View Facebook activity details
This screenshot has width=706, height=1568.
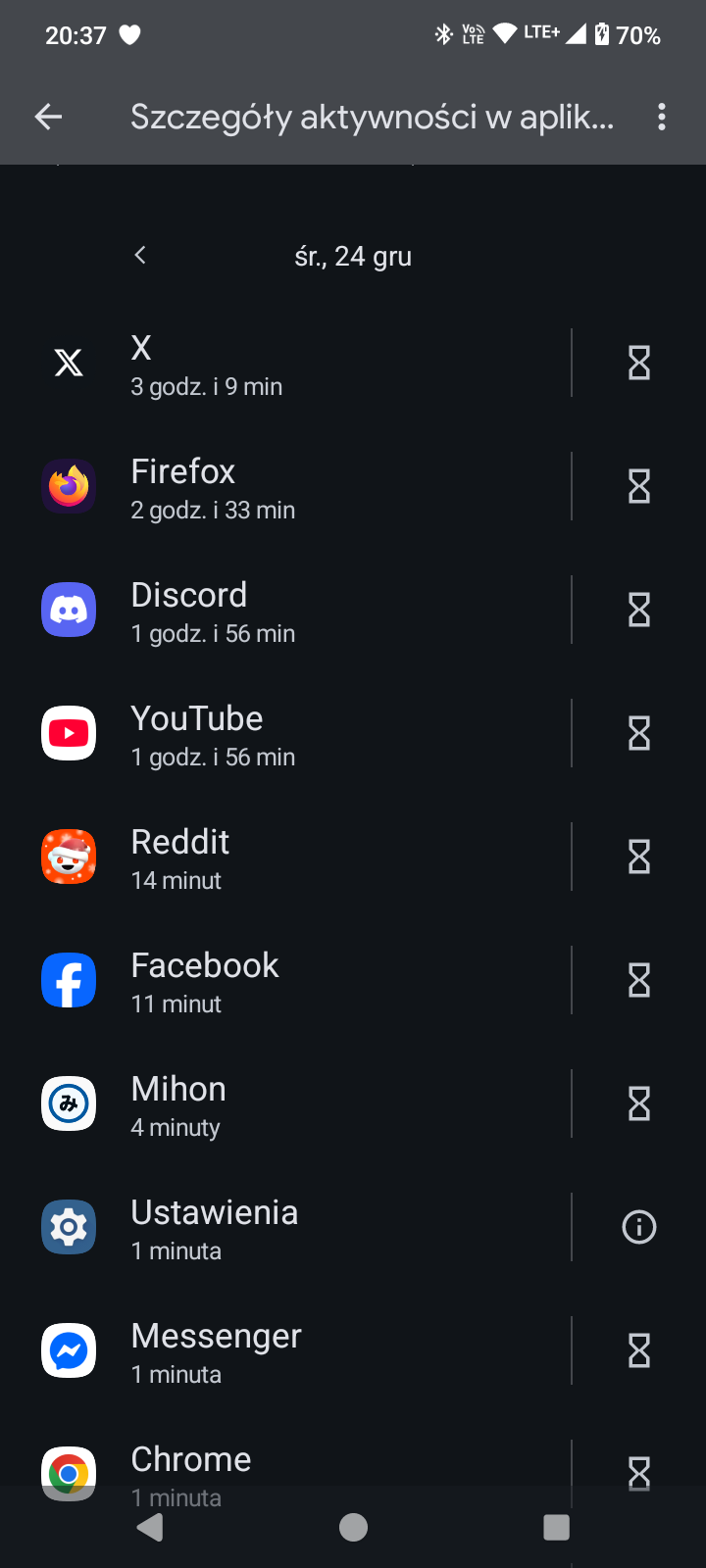[294, 982]
